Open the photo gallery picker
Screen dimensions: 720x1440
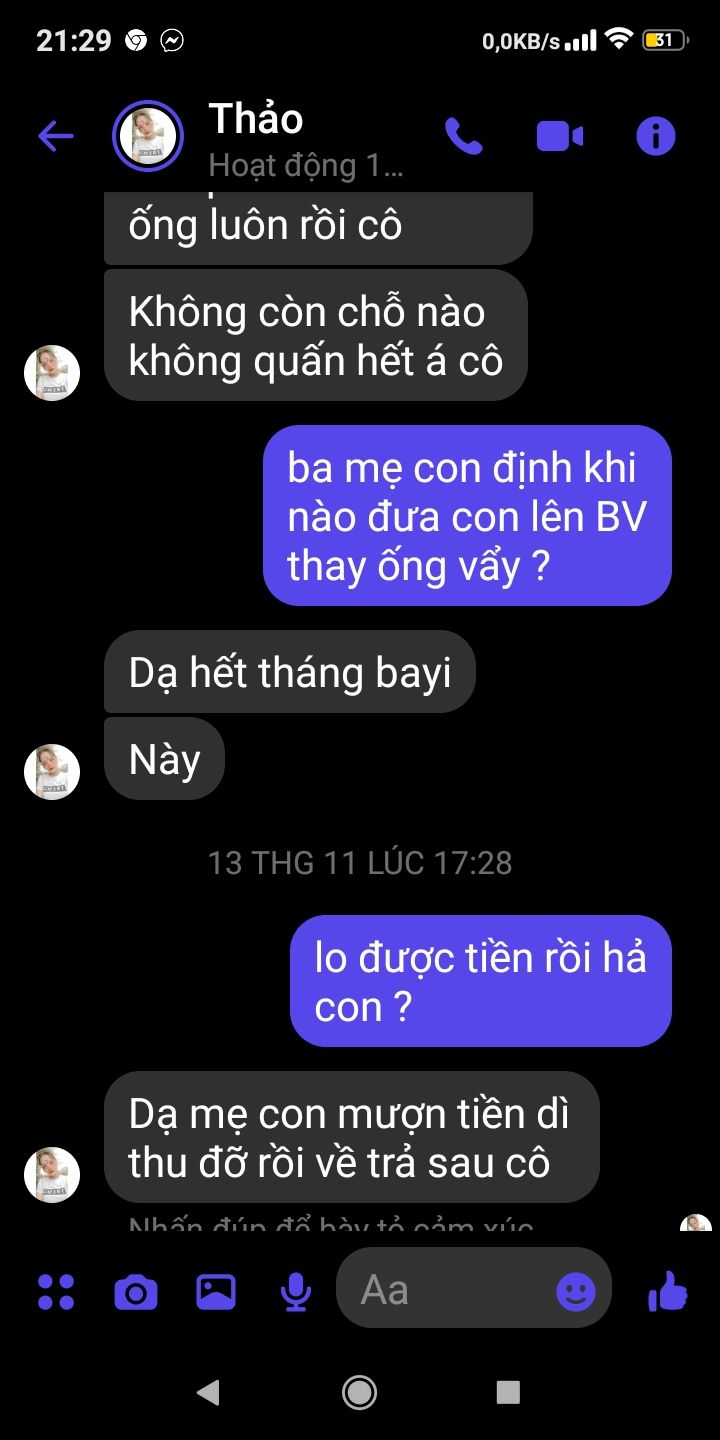[216, 1292]
